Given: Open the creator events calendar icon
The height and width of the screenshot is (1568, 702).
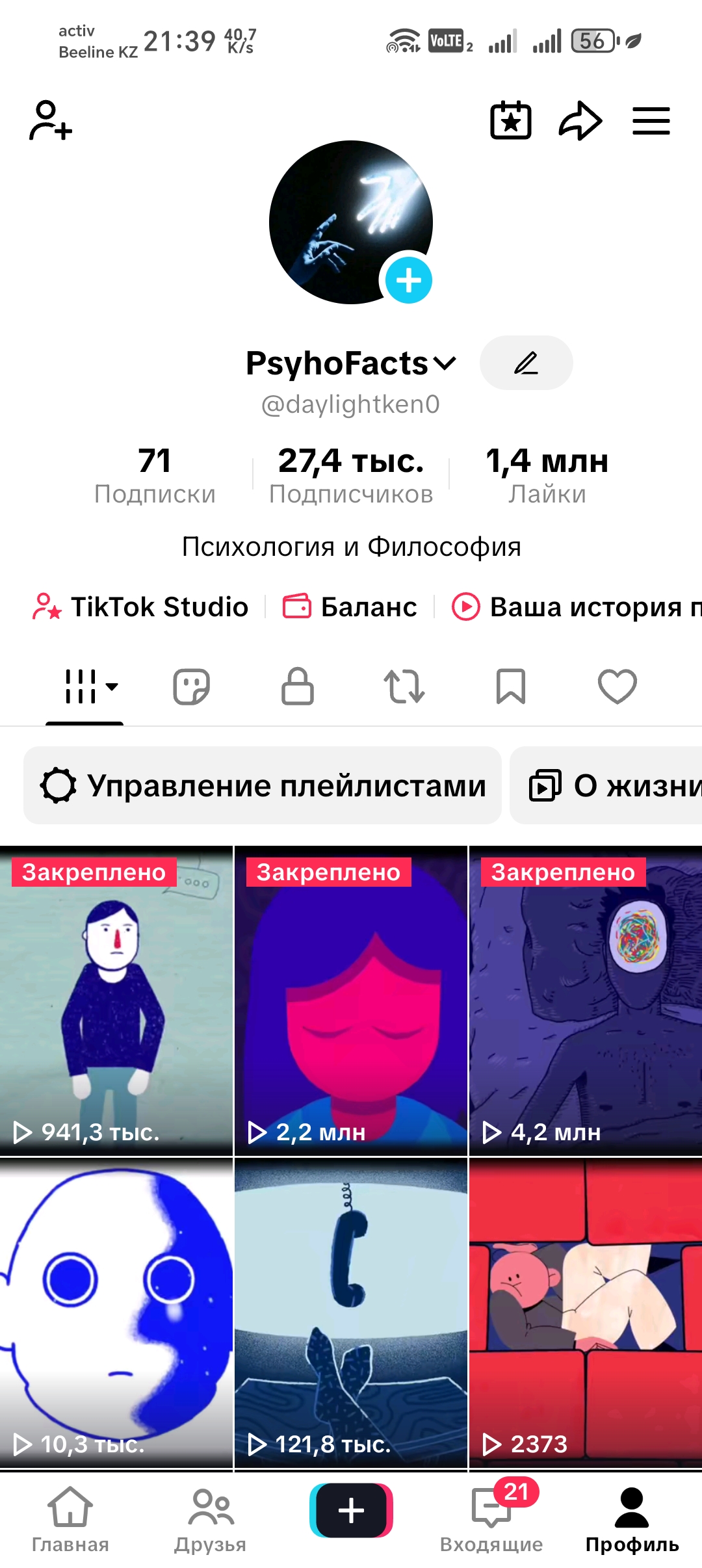Looking at the screenshot, I should tap(510, 121).
